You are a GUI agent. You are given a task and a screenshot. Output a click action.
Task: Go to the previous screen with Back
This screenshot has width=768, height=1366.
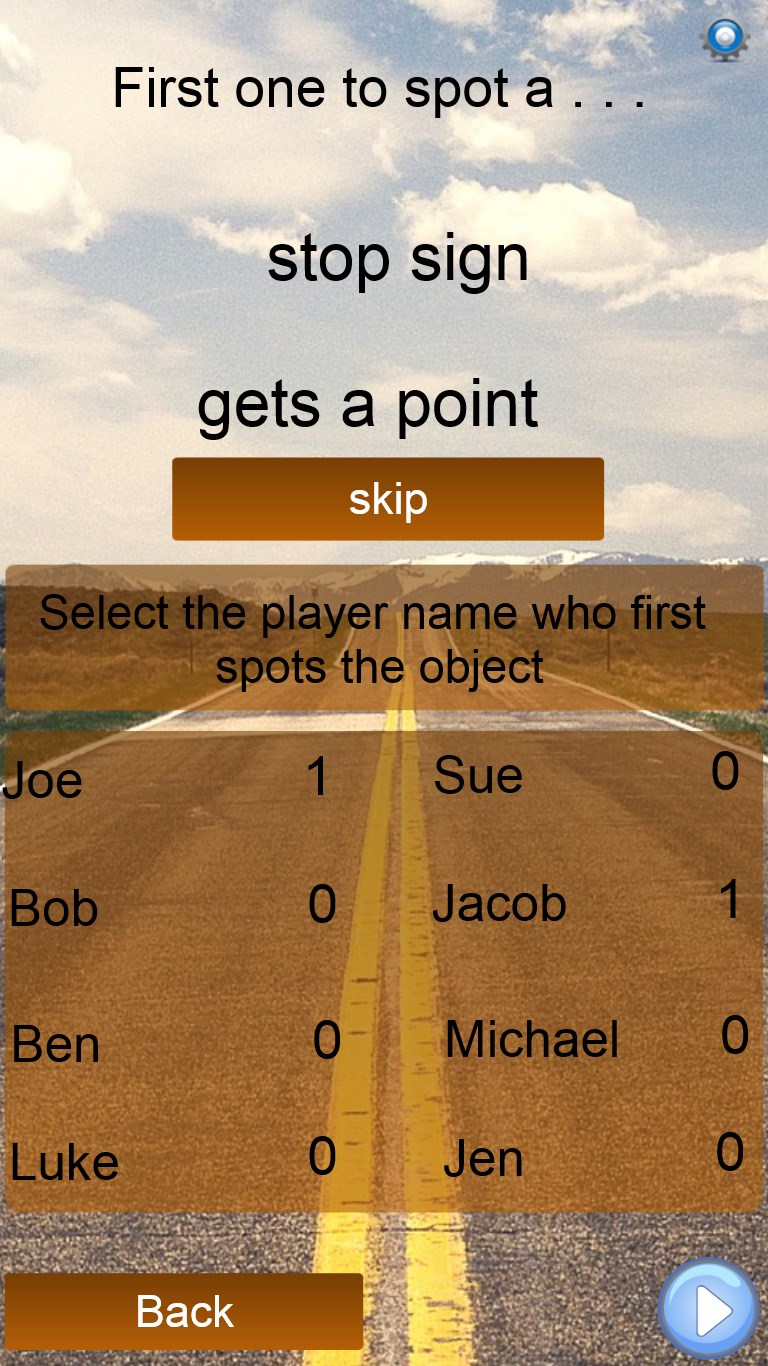click(x=184, y=1311)
